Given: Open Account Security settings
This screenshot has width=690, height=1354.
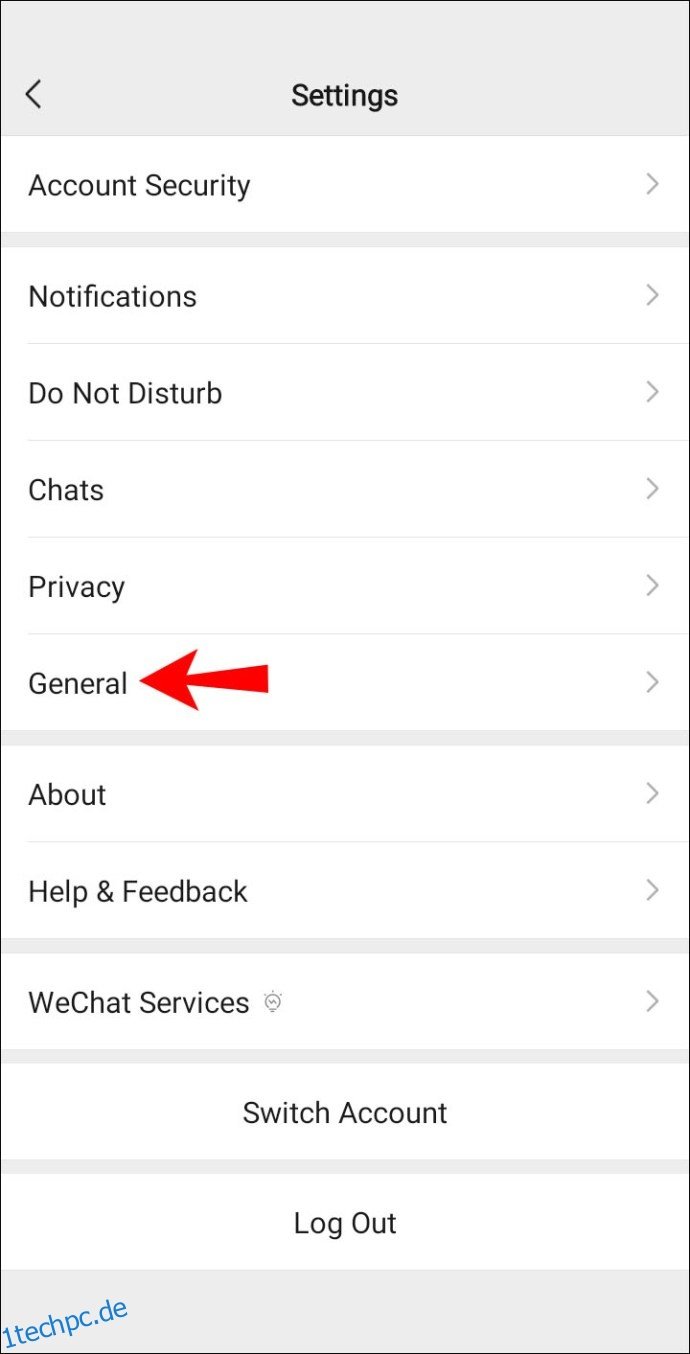Looking at the screenshot, I should point(345,185).
